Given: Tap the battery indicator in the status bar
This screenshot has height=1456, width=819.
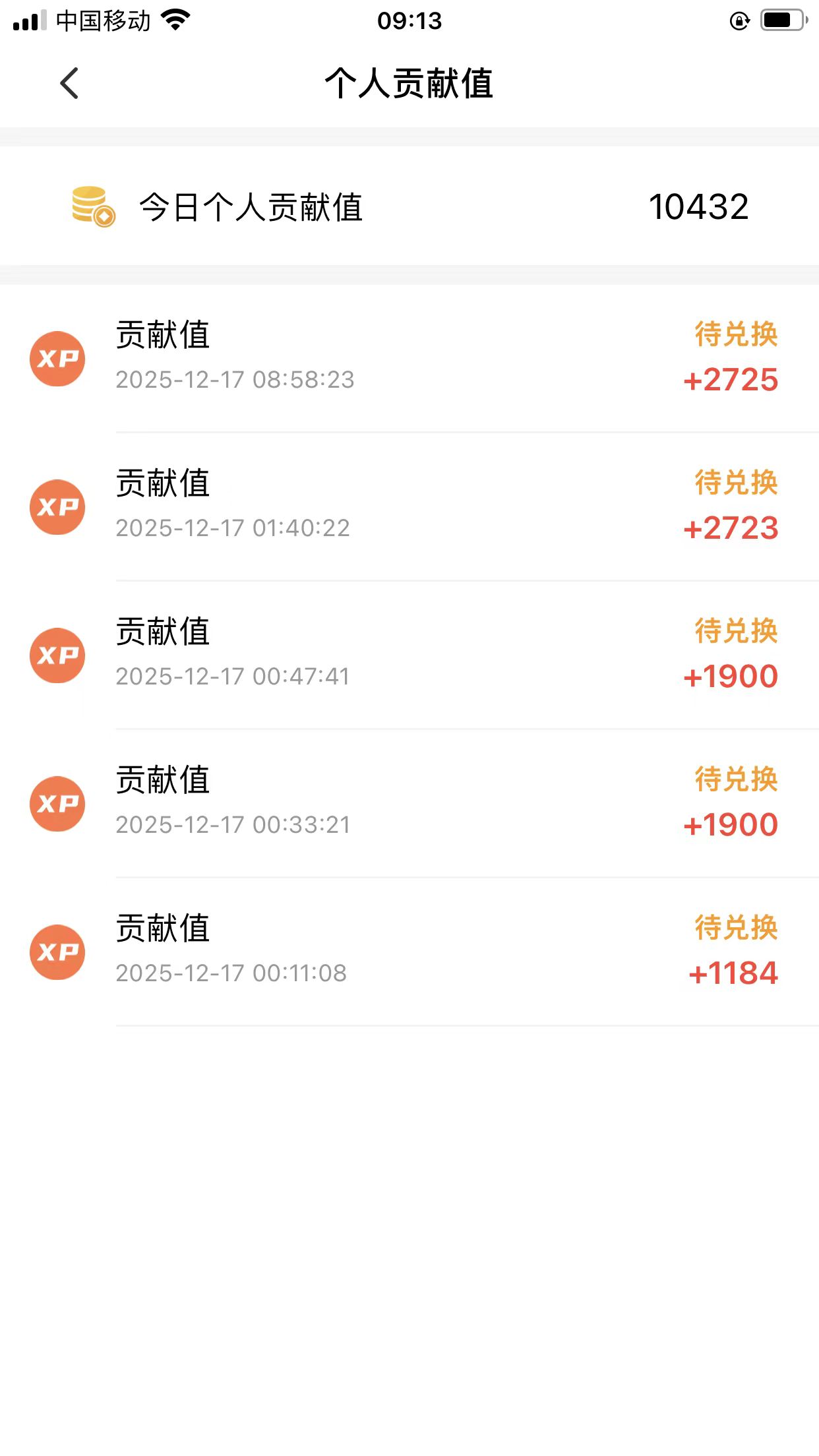Looking at the screenshot, I should tap(782, 20).
